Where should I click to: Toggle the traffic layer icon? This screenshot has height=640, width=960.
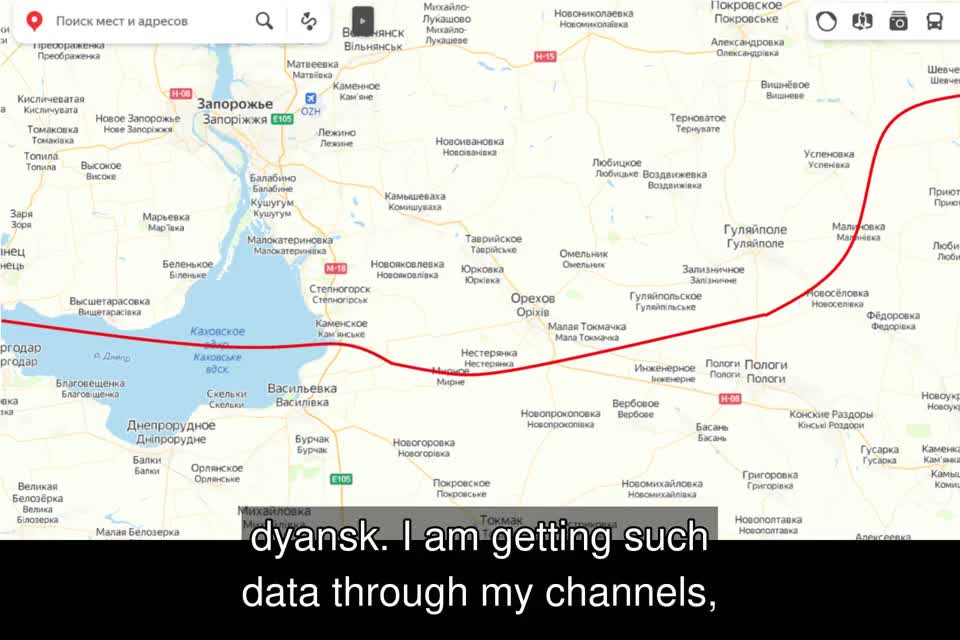[826, 21]
